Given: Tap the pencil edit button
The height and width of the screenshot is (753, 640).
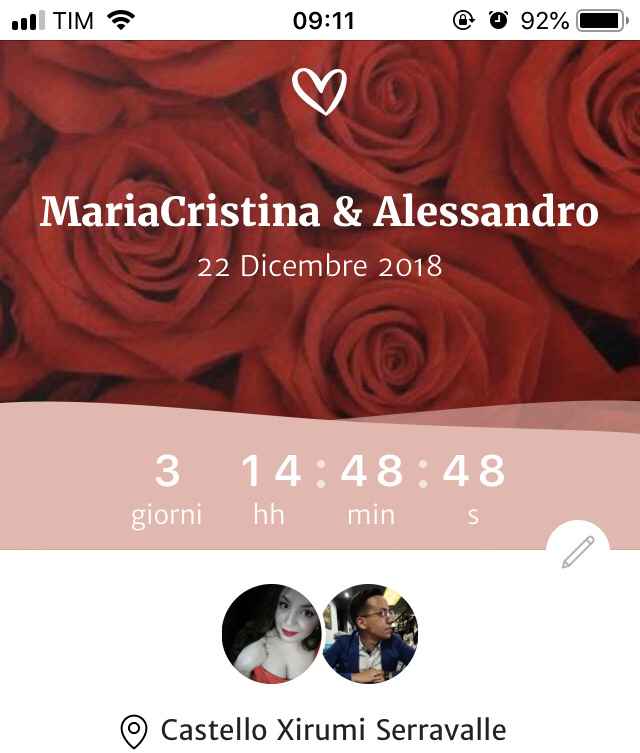Looking at the screenshot, I should point(578,551).
